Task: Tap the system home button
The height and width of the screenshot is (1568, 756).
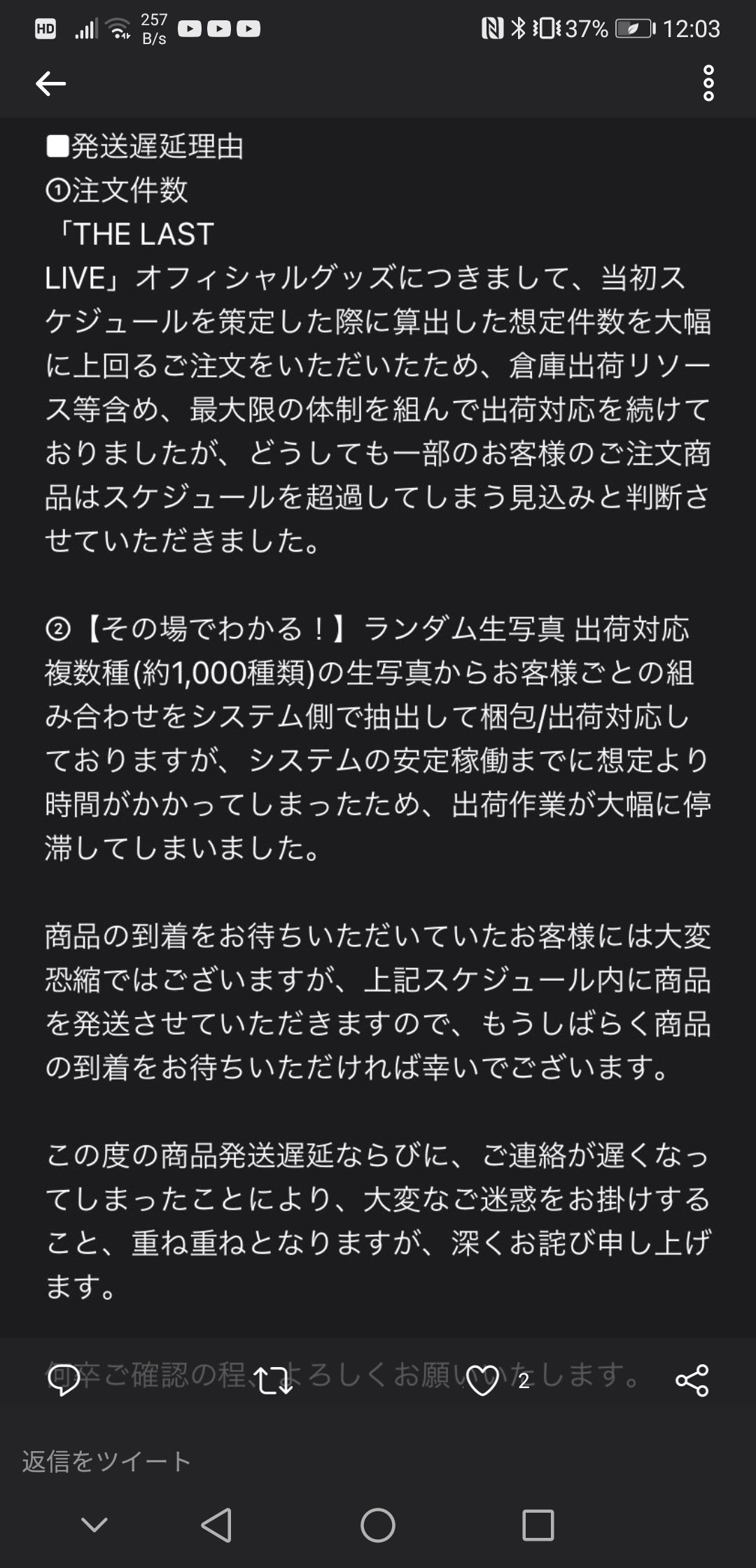Action: pos(378,1525)
